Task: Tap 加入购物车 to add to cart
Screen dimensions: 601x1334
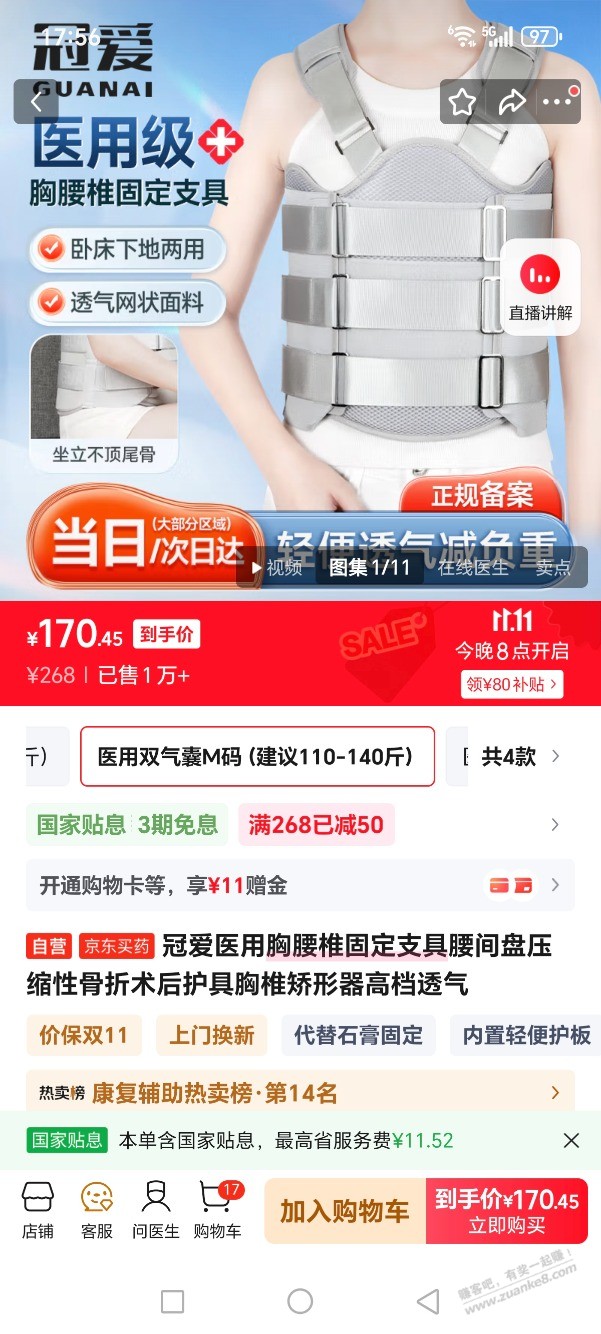Action: 345,1211
